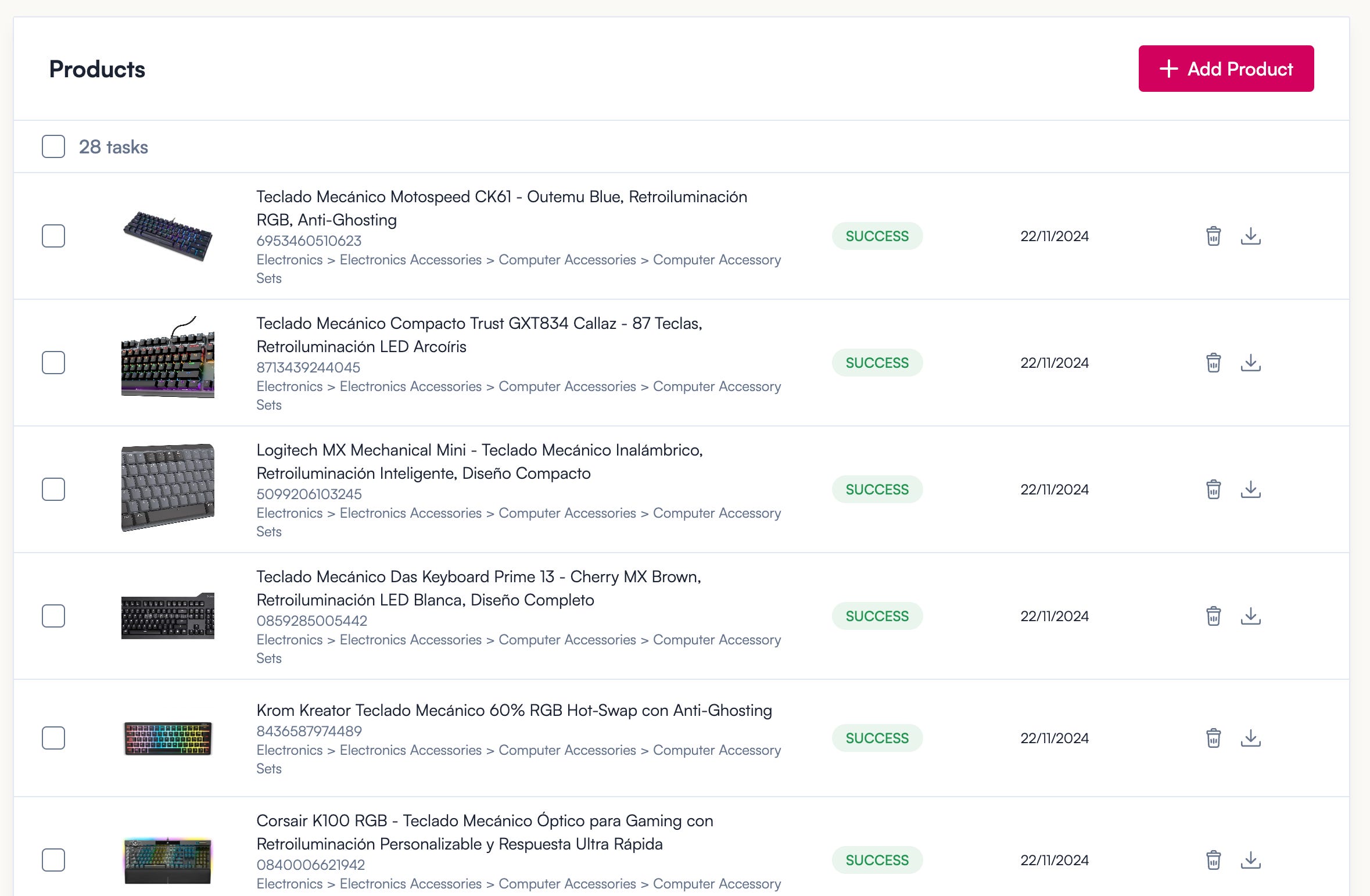Download the Das Keyboard Prime 13 file
This screenshot has width=1370, height=896.
pos(1251,616)
